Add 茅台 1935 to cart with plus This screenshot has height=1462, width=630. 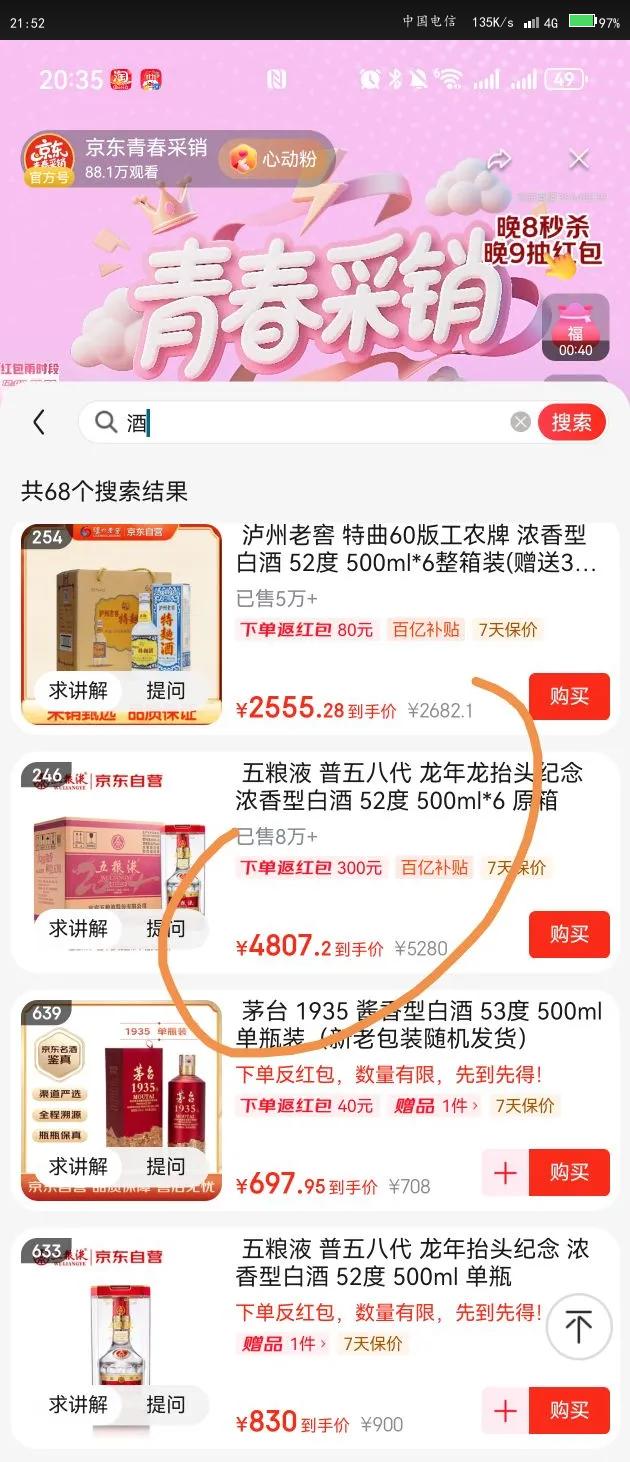[x=505, y=1172]
